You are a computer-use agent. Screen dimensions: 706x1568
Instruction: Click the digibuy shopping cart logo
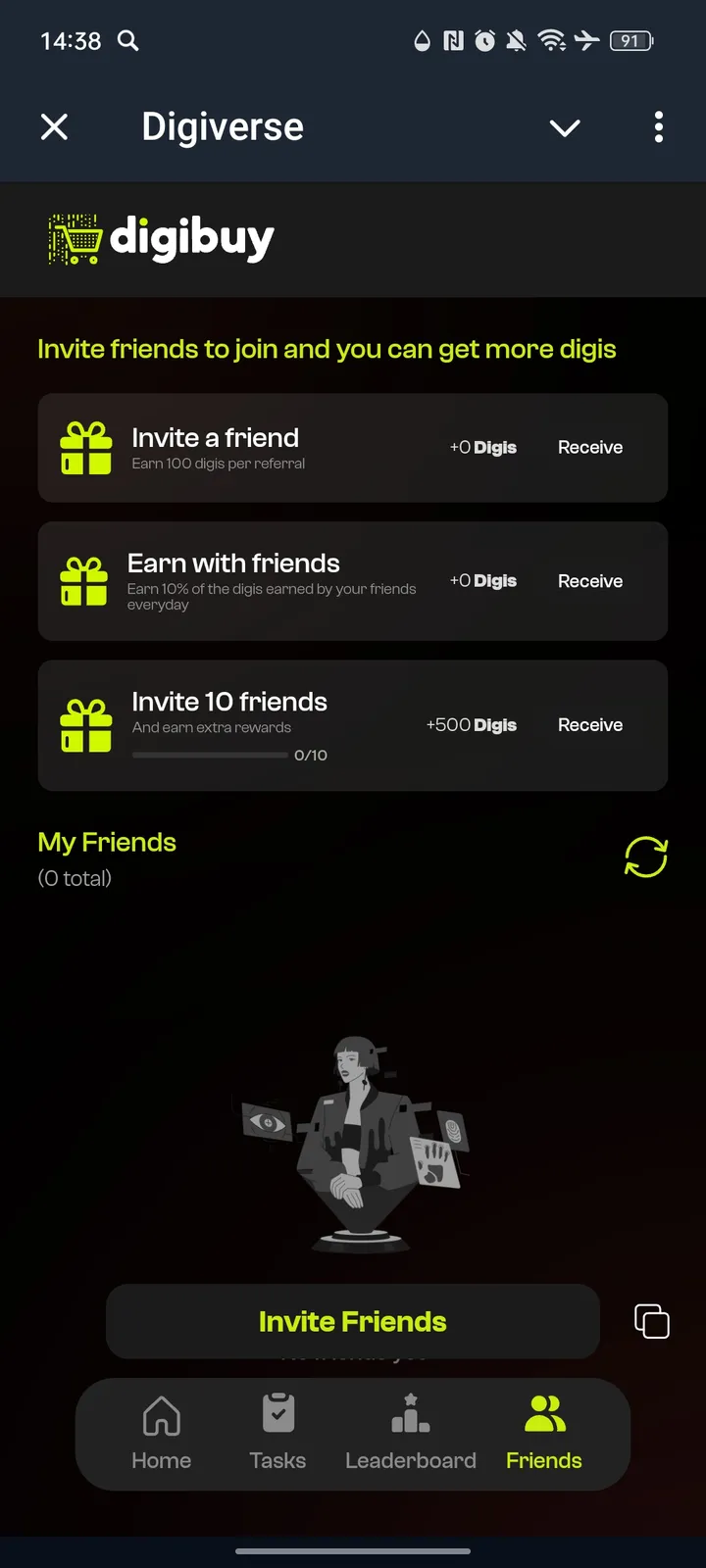(76, 237)
